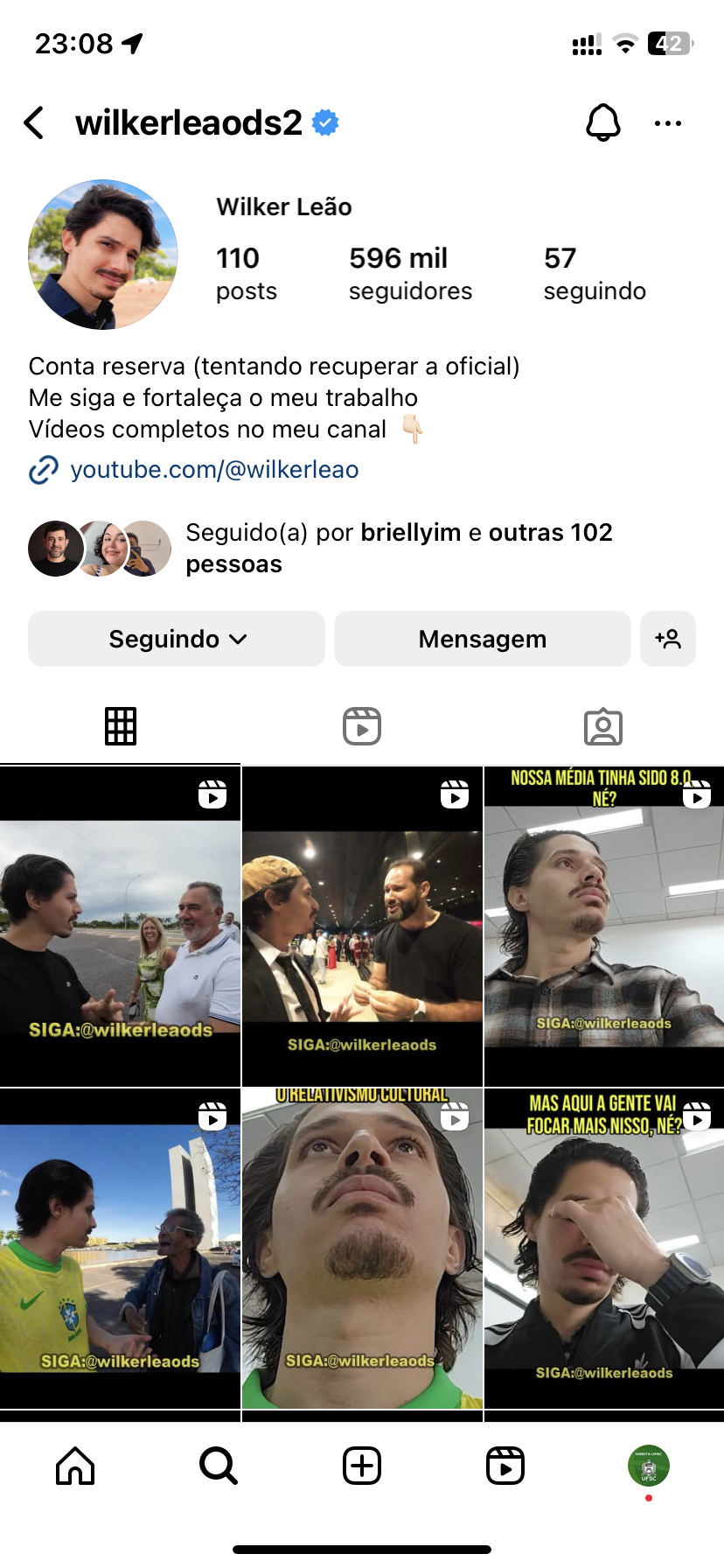Viewport: 724px width, 1568px height.
Task: Go back from the wilkerleaods2 profile
Action: [x=35, y=123]
